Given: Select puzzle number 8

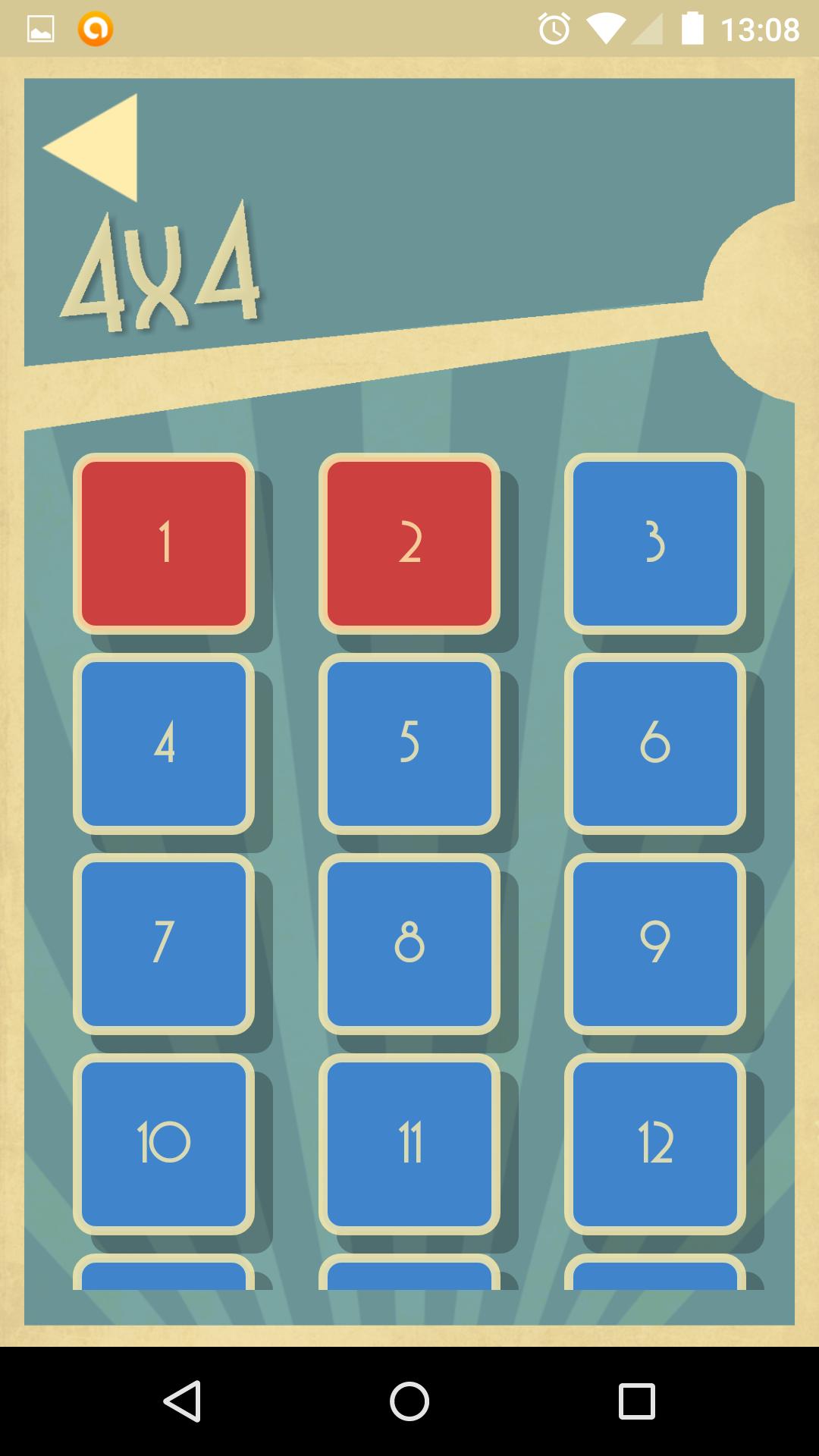Looking at the screenshot, I should (409, 944).
